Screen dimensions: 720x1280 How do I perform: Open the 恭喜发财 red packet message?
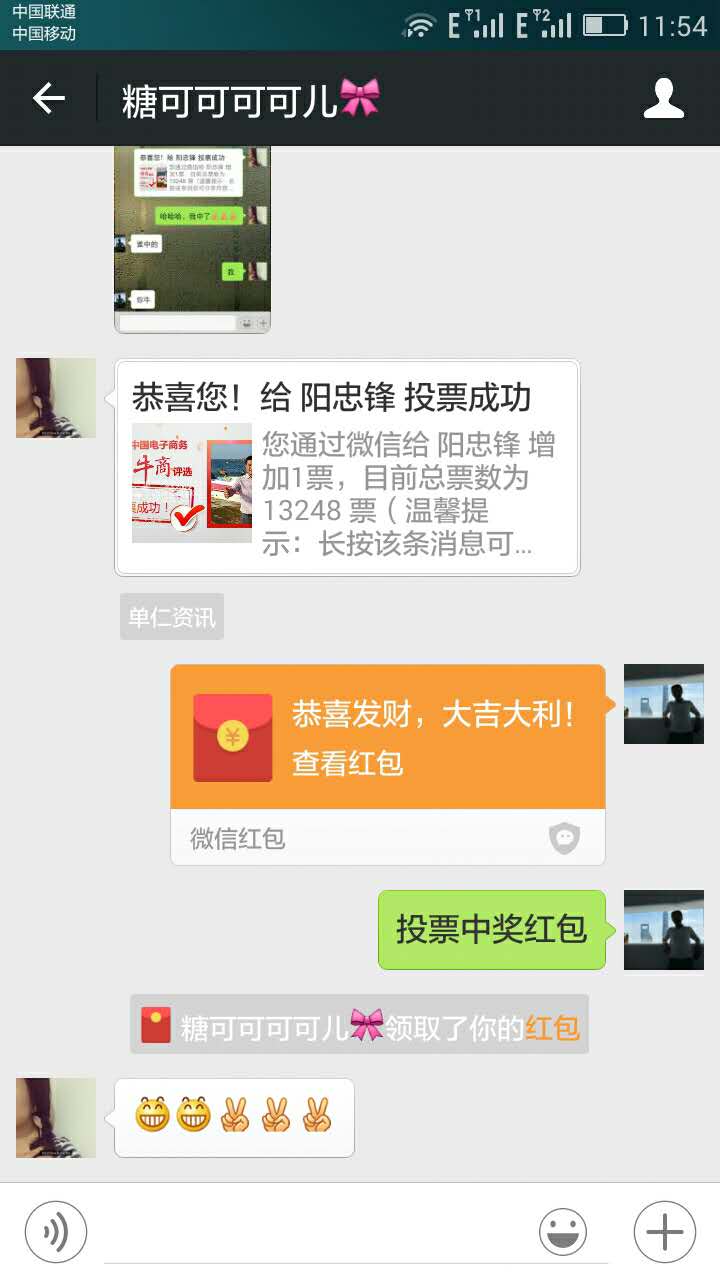click(388, 738)
